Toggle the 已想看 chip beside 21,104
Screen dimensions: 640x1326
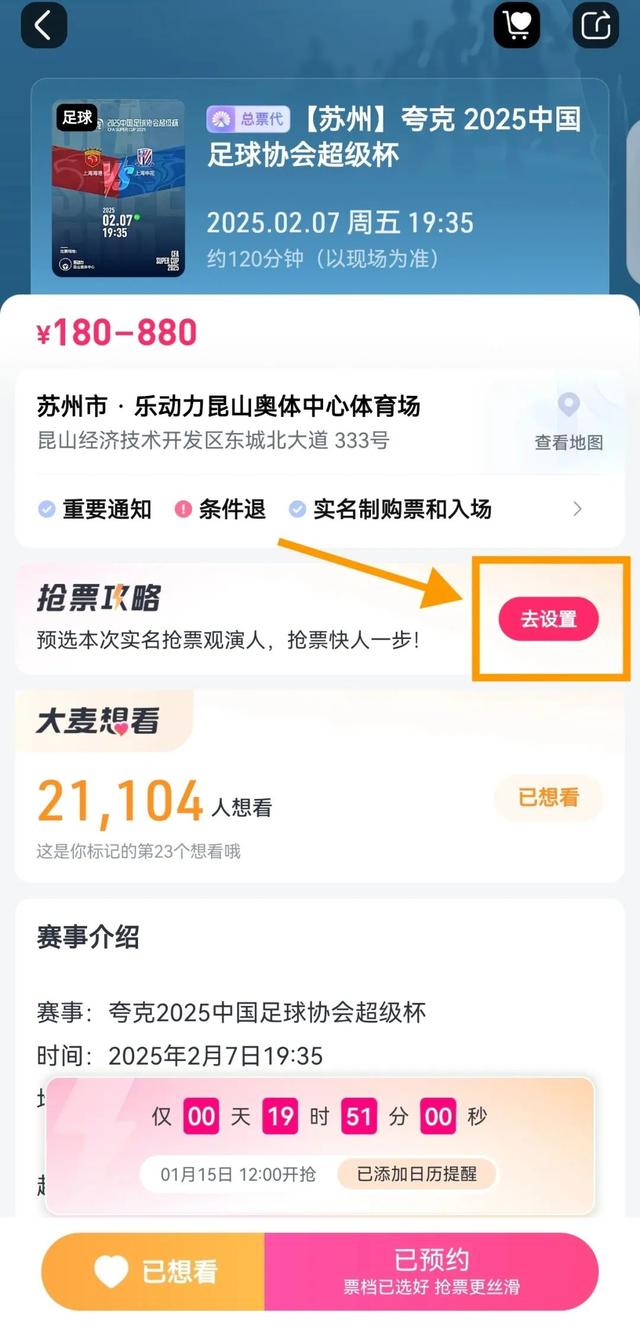pyautogui.click(x=548, y=798)
